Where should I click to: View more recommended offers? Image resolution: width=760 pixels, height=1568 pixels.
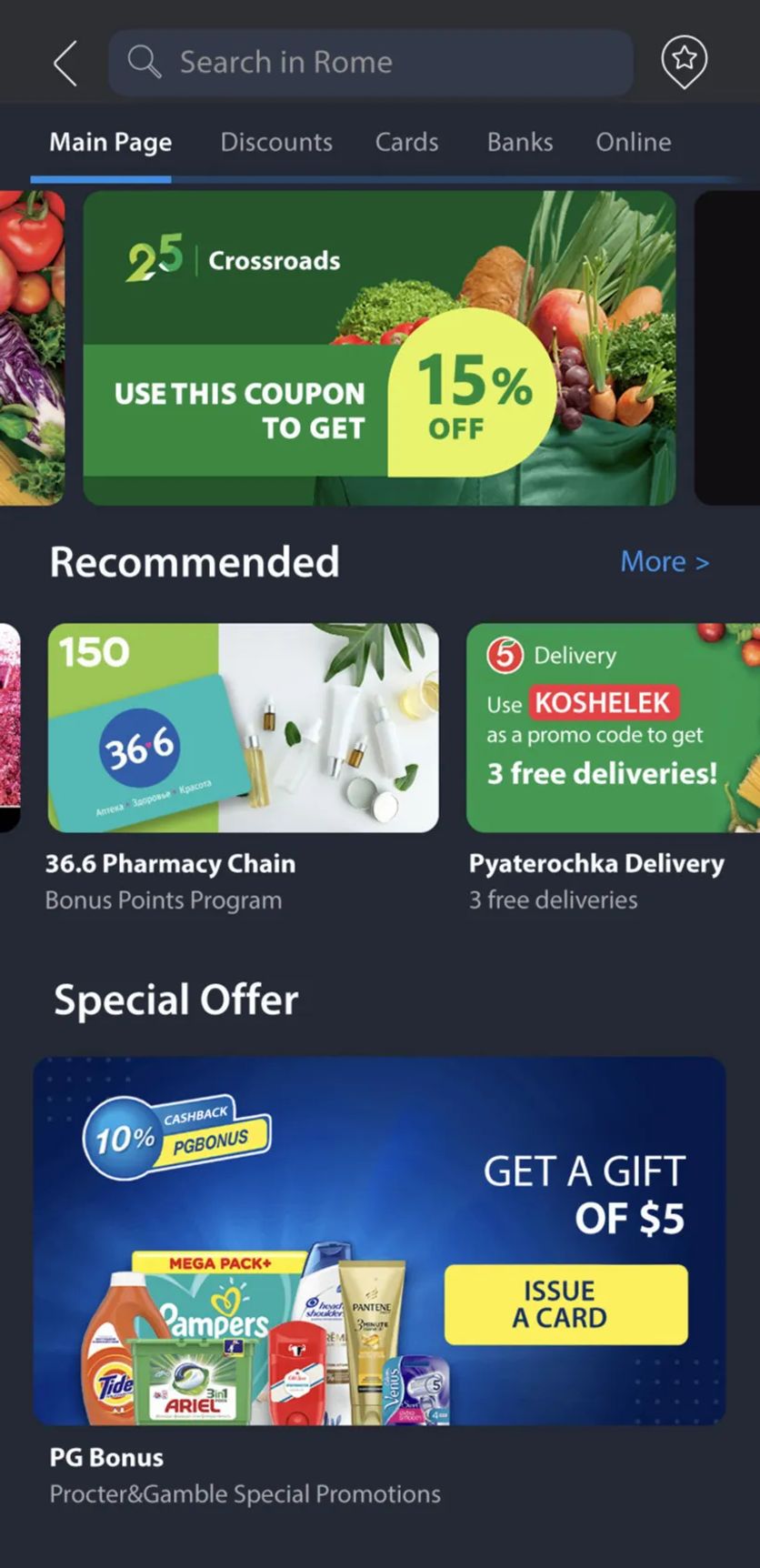tap(664, 562)
